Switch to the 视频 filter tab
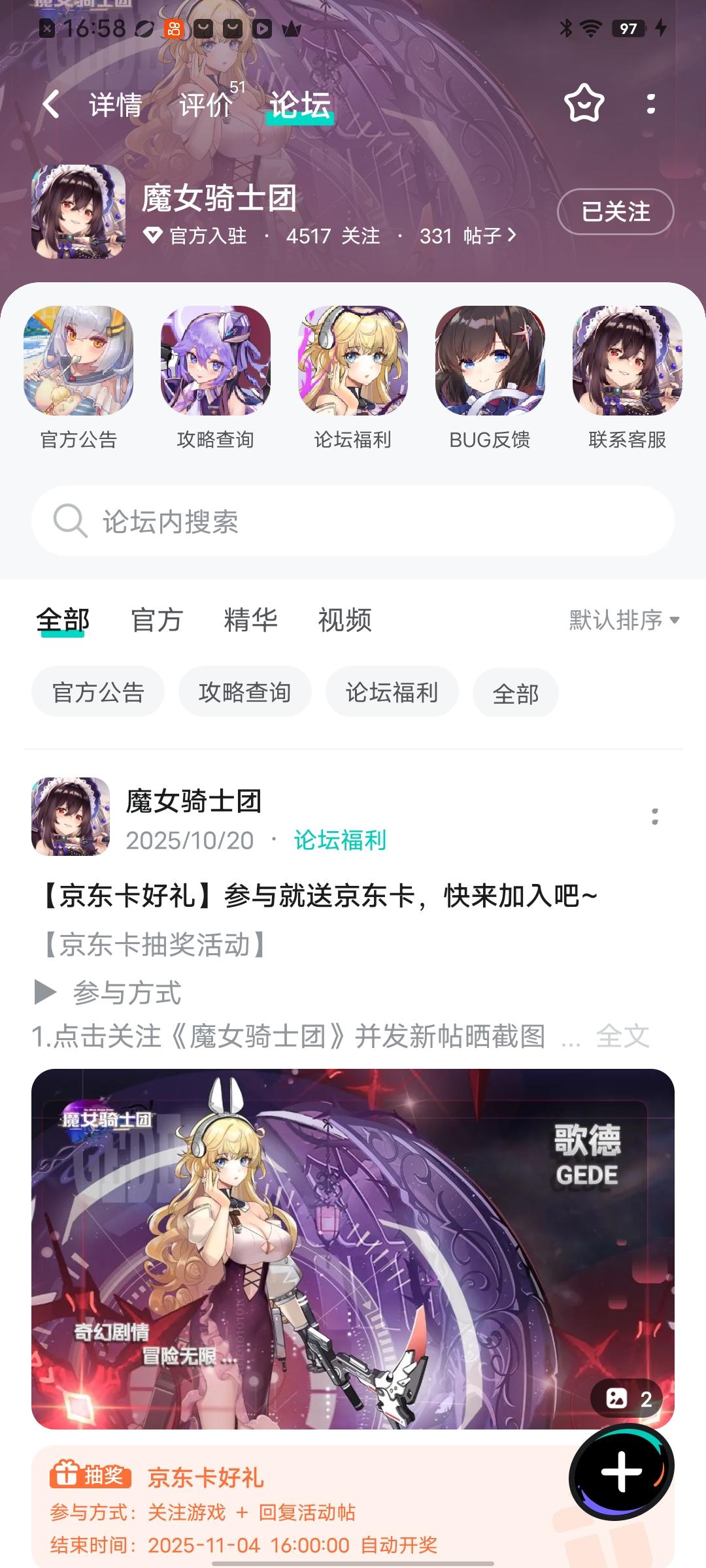 345,621
